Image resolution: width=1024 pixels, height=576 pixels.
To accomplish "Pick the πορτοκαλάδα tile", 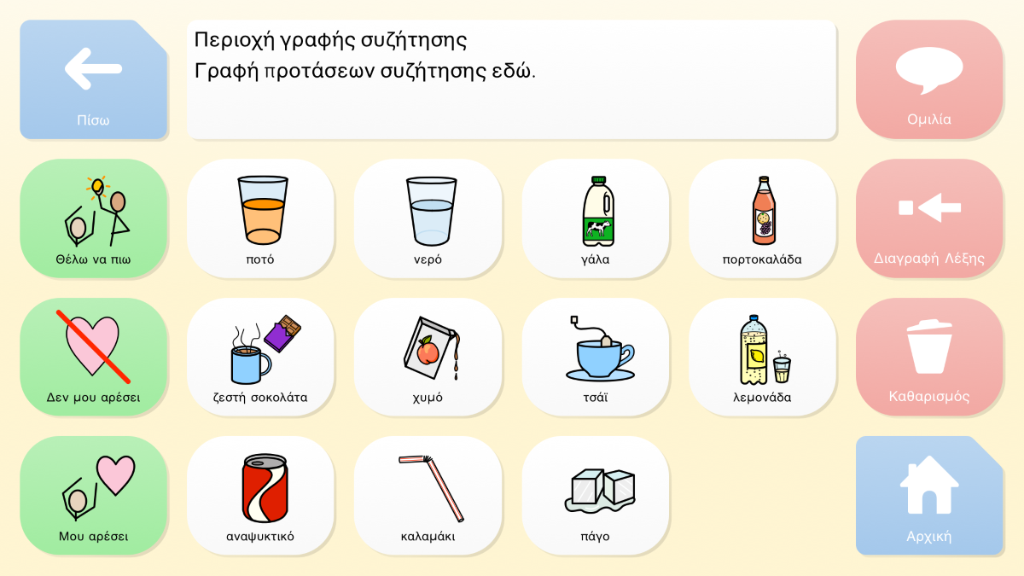I will [x=762, y=218].
